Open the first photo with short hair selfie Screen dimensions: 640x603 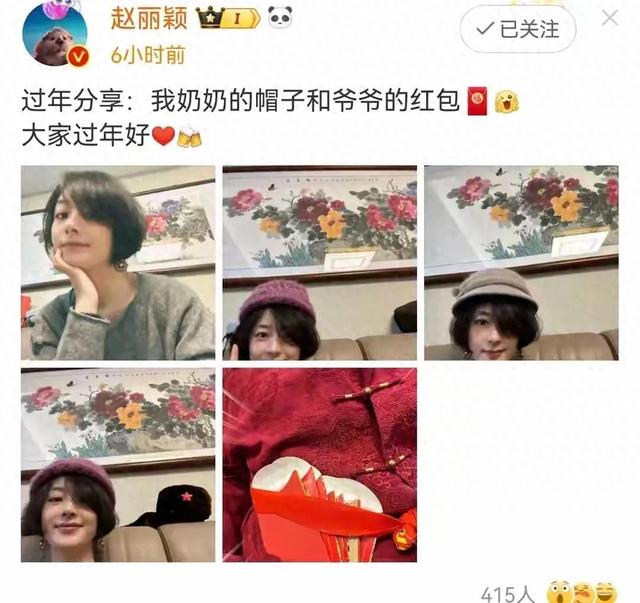[118, 262]
